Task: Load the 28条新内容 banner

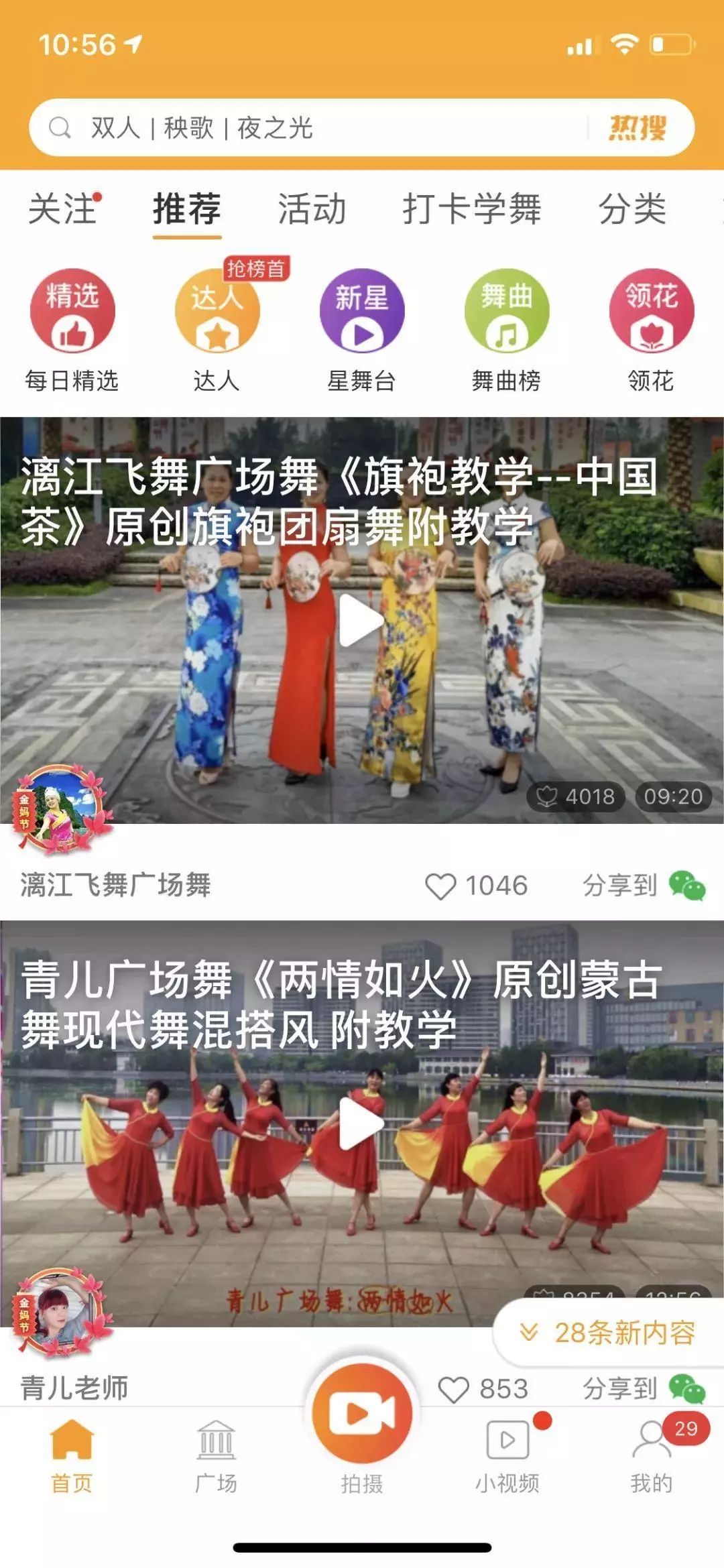Action: click(x=610, y=1332)
